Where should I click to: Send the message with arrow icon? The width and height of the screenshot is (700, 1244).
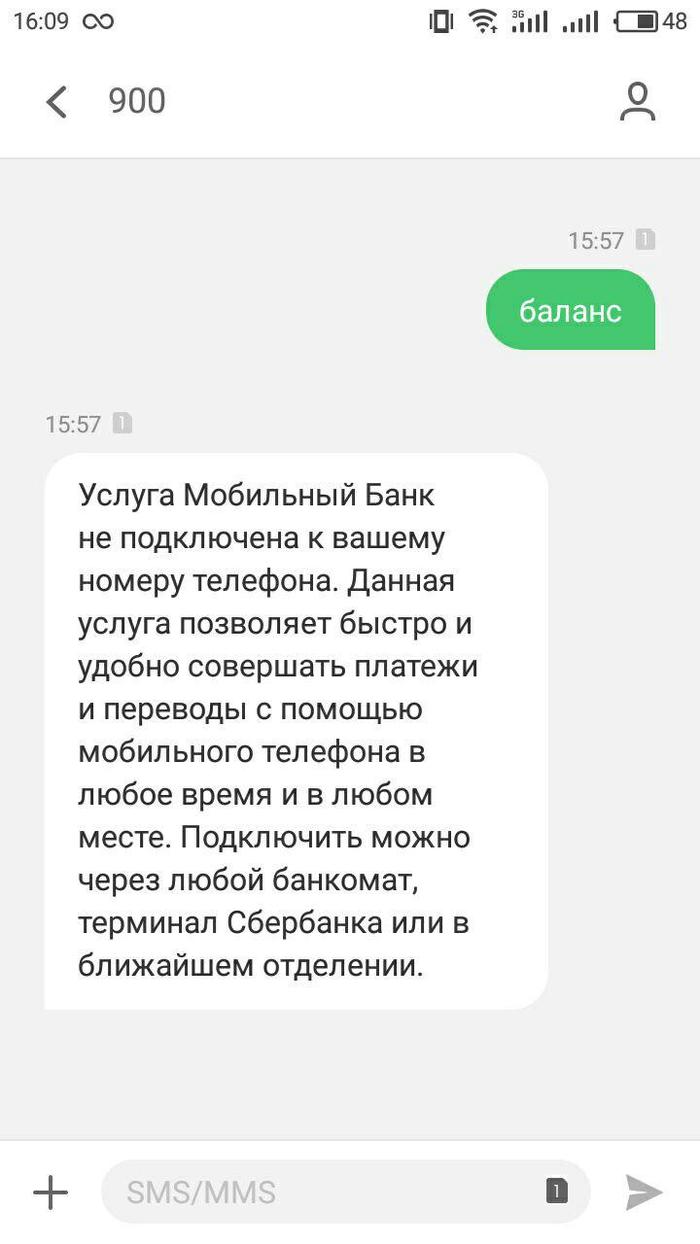[644, 1192]
